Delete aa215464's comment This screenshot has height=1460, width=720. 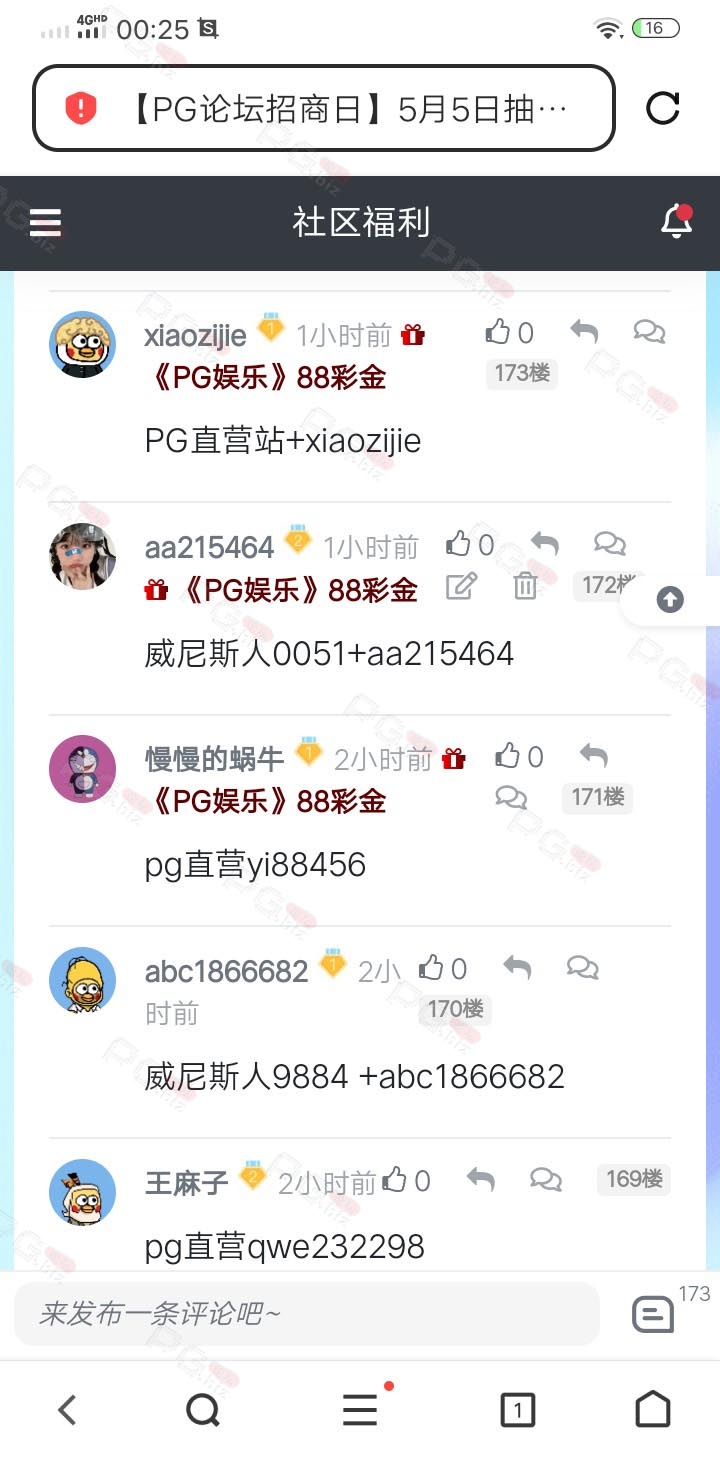[525, 586]
